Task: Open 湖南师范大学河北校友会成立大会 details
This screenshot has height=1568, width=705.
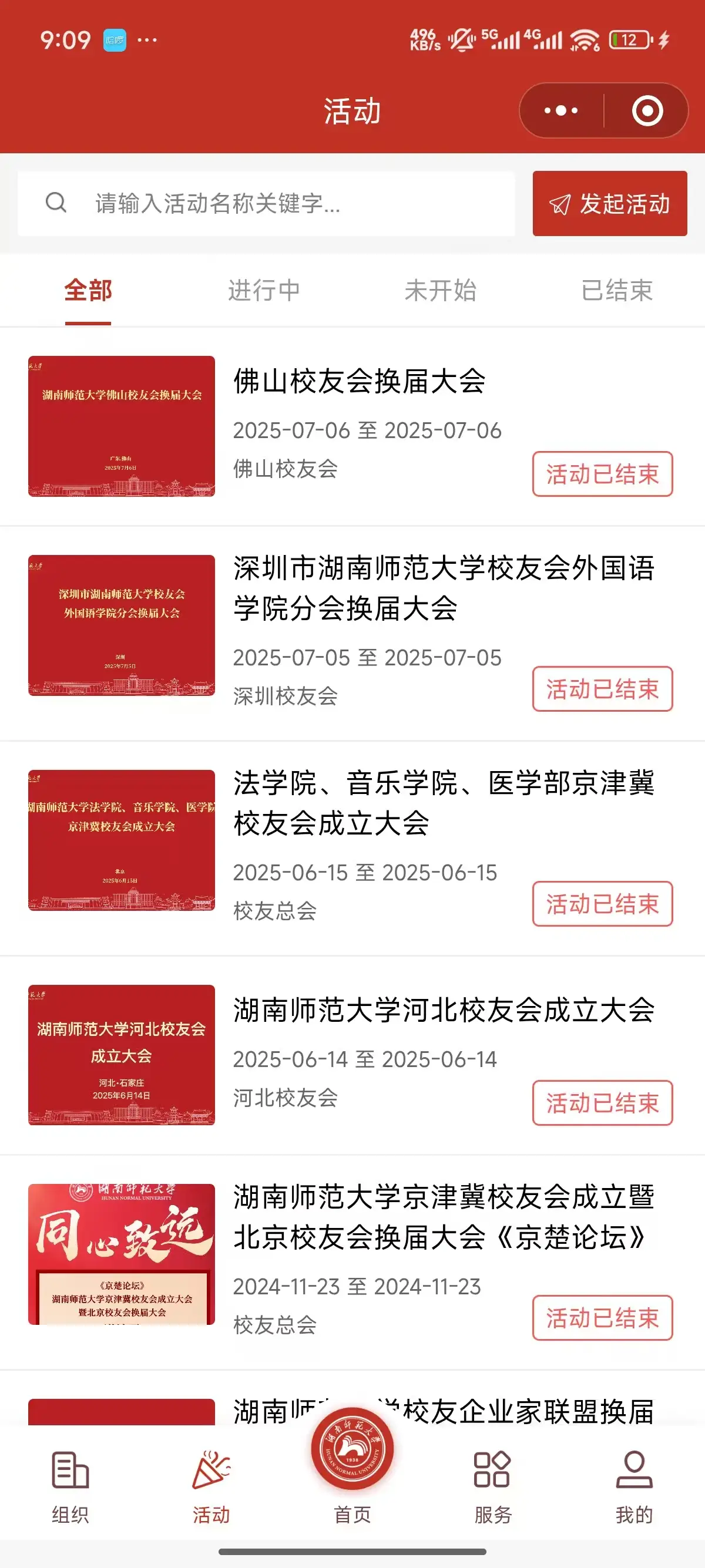Action: [443, 1011]
